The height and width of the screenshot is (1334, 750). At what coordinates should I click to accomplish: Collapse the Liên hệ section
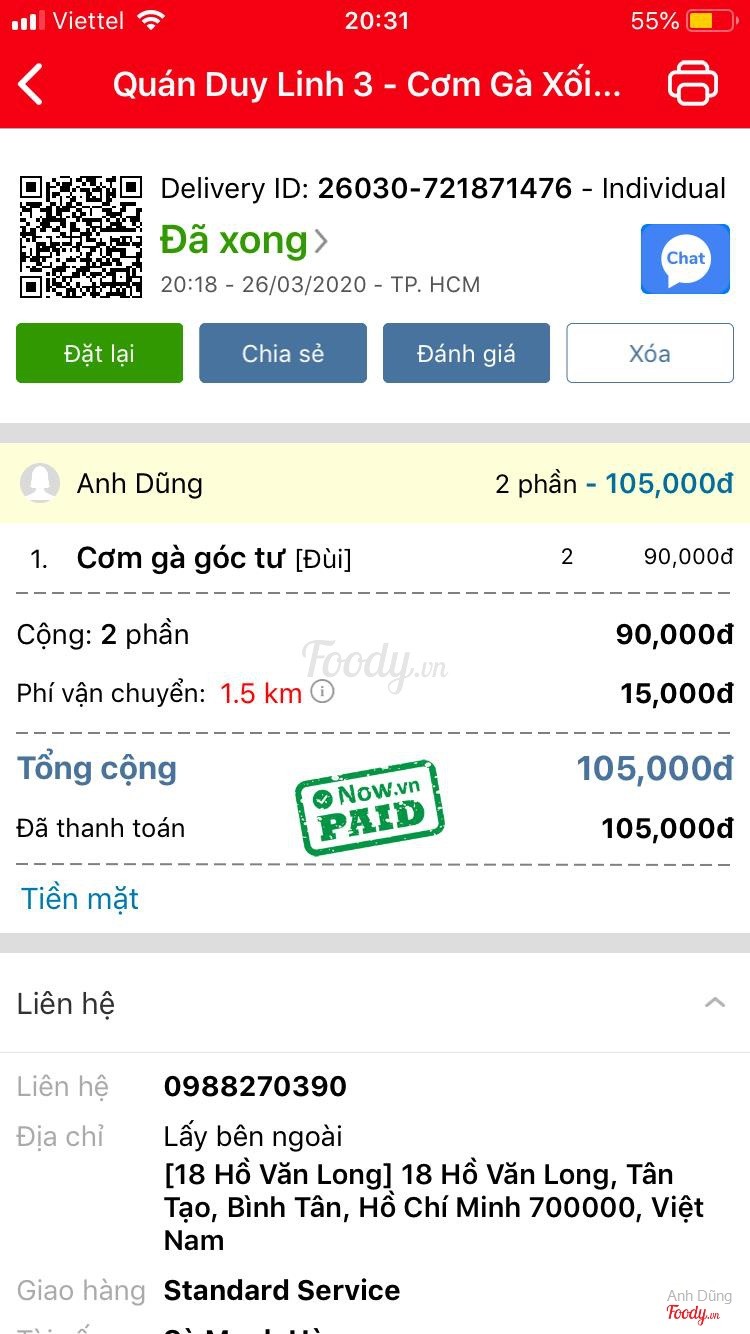(x=714, y=1002)
